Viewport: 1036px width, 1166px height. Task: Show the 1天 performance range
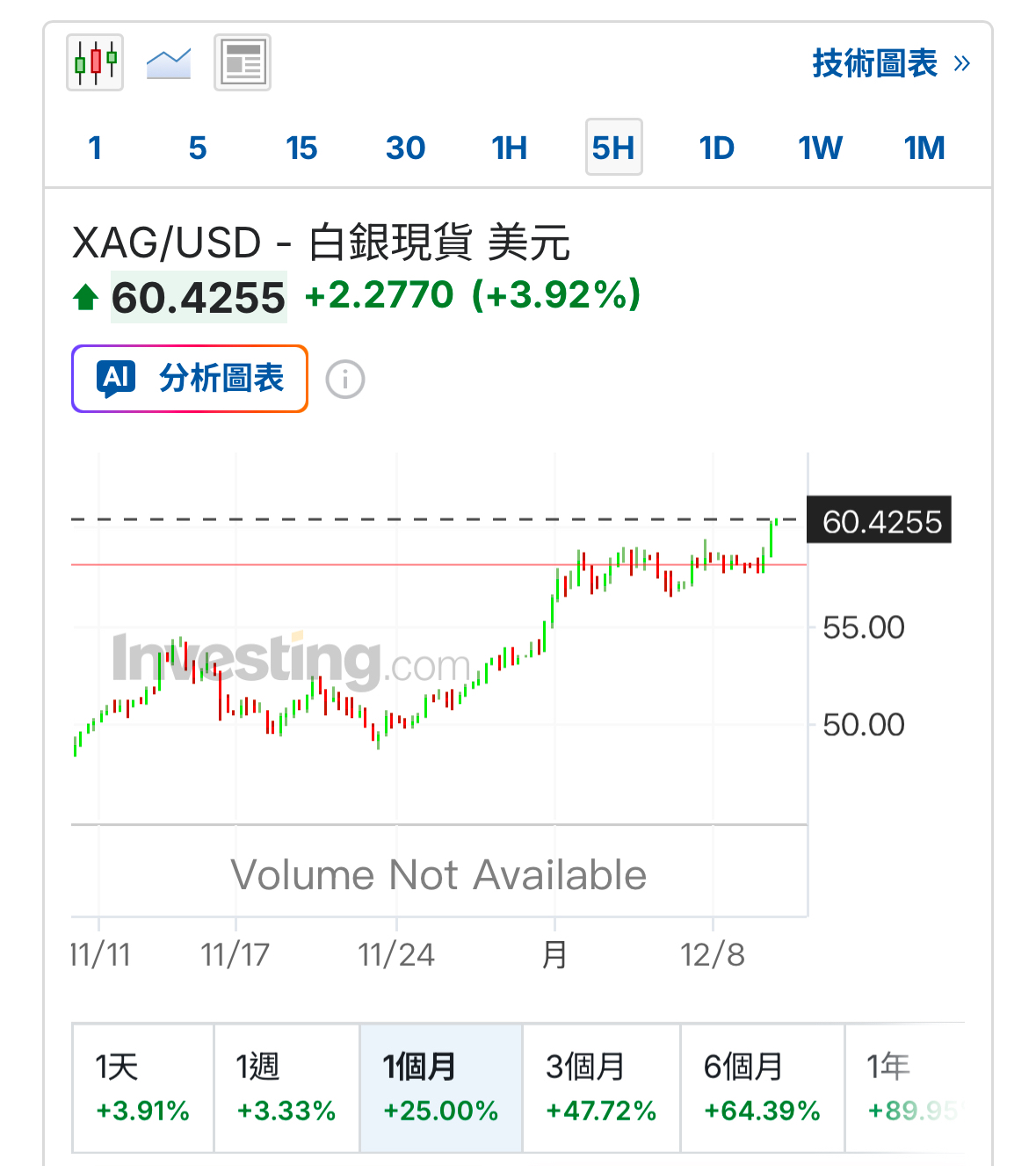[x=142, y=1088]
